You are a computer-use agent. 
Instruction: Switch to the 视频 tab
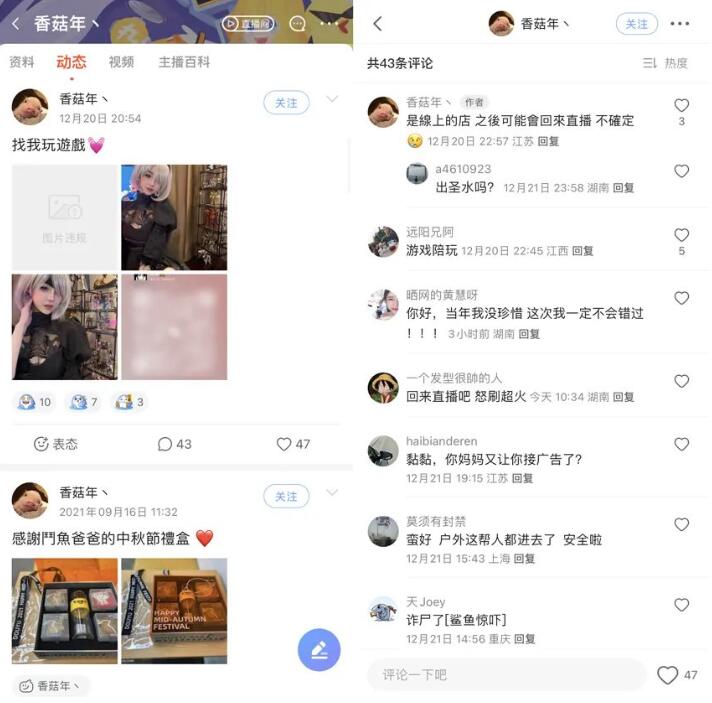(121, 62)
